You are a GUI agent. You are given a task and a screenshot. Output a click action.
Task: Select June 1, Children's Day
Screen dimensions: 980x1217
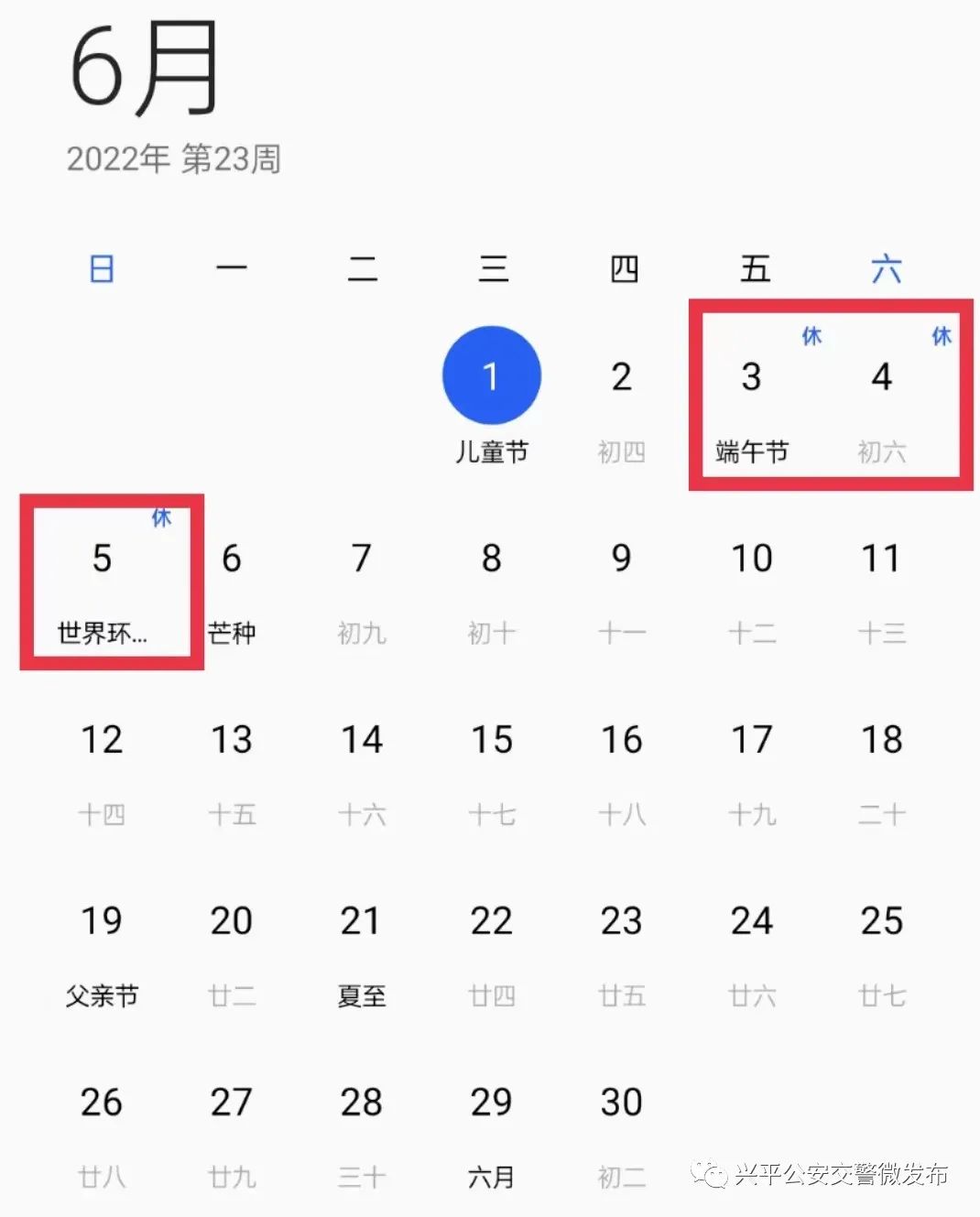[x=491, y=376]
